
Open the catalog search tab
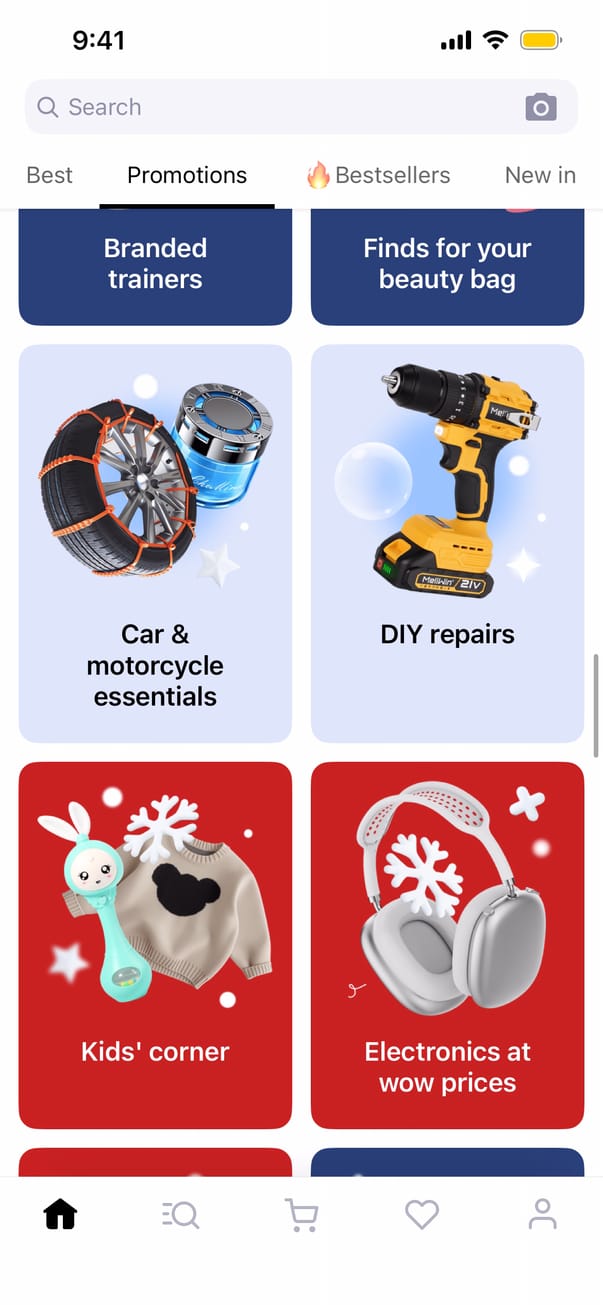[181, 1215]
